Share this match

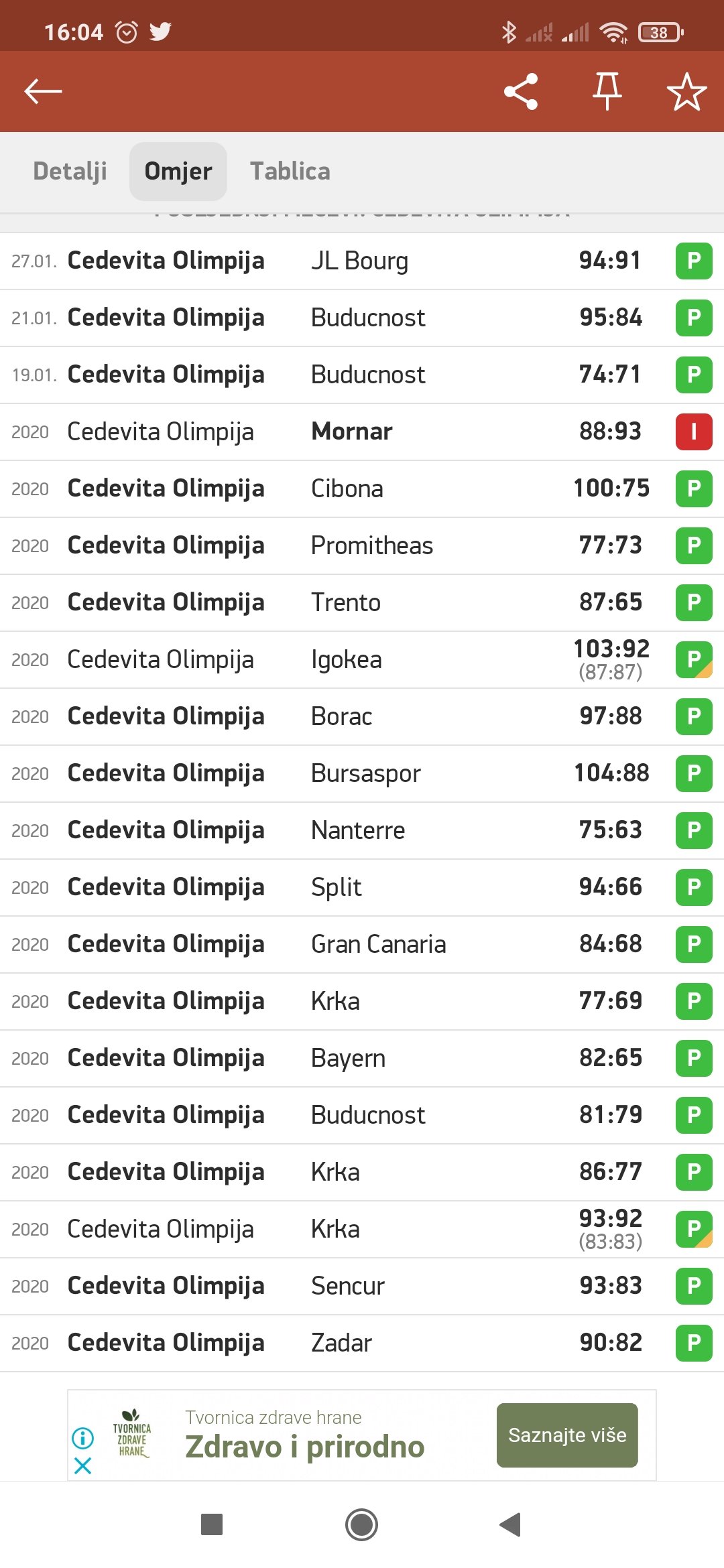521,91
